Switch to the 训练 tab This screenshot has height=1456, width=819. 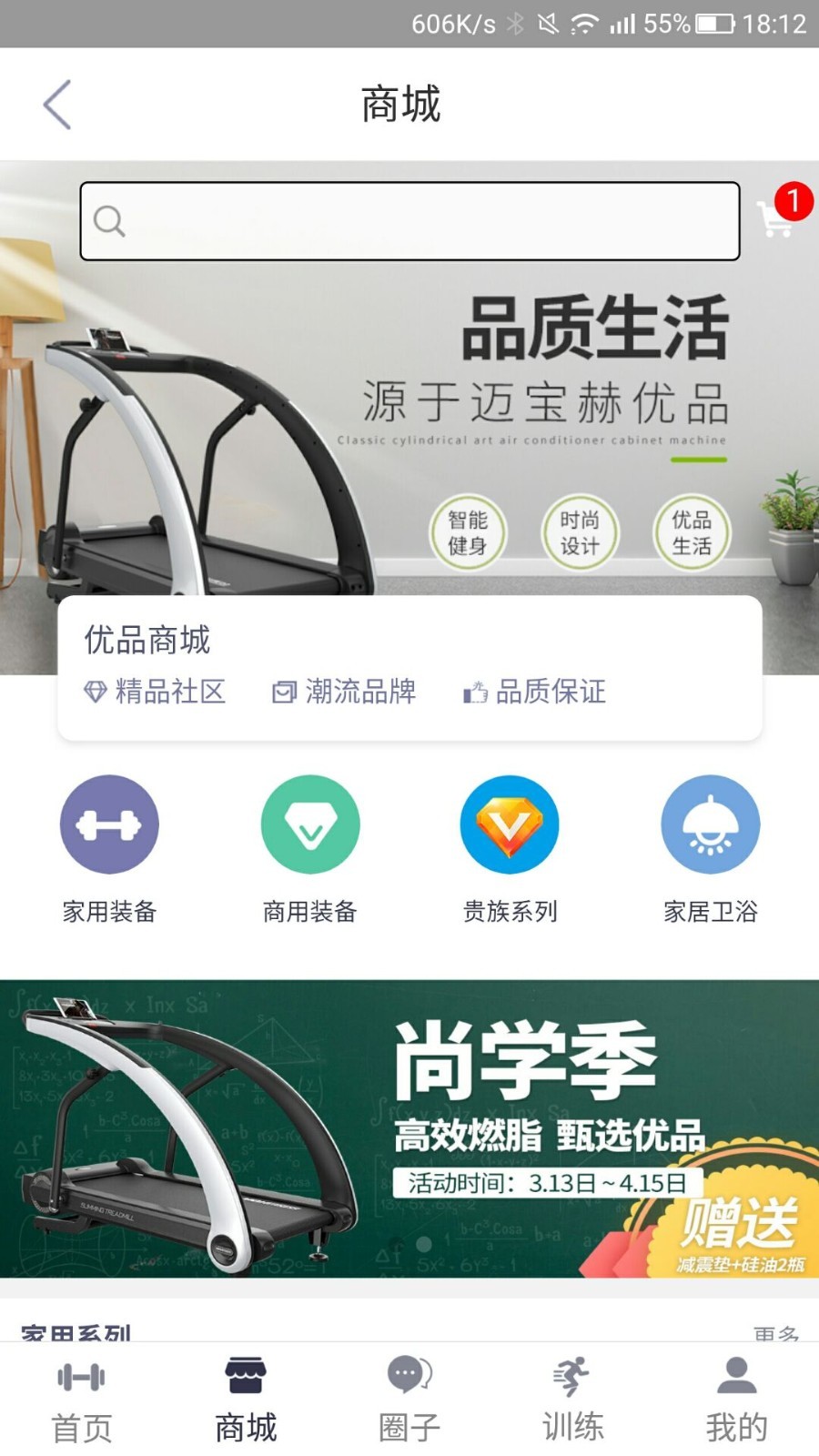(573, 1400)
